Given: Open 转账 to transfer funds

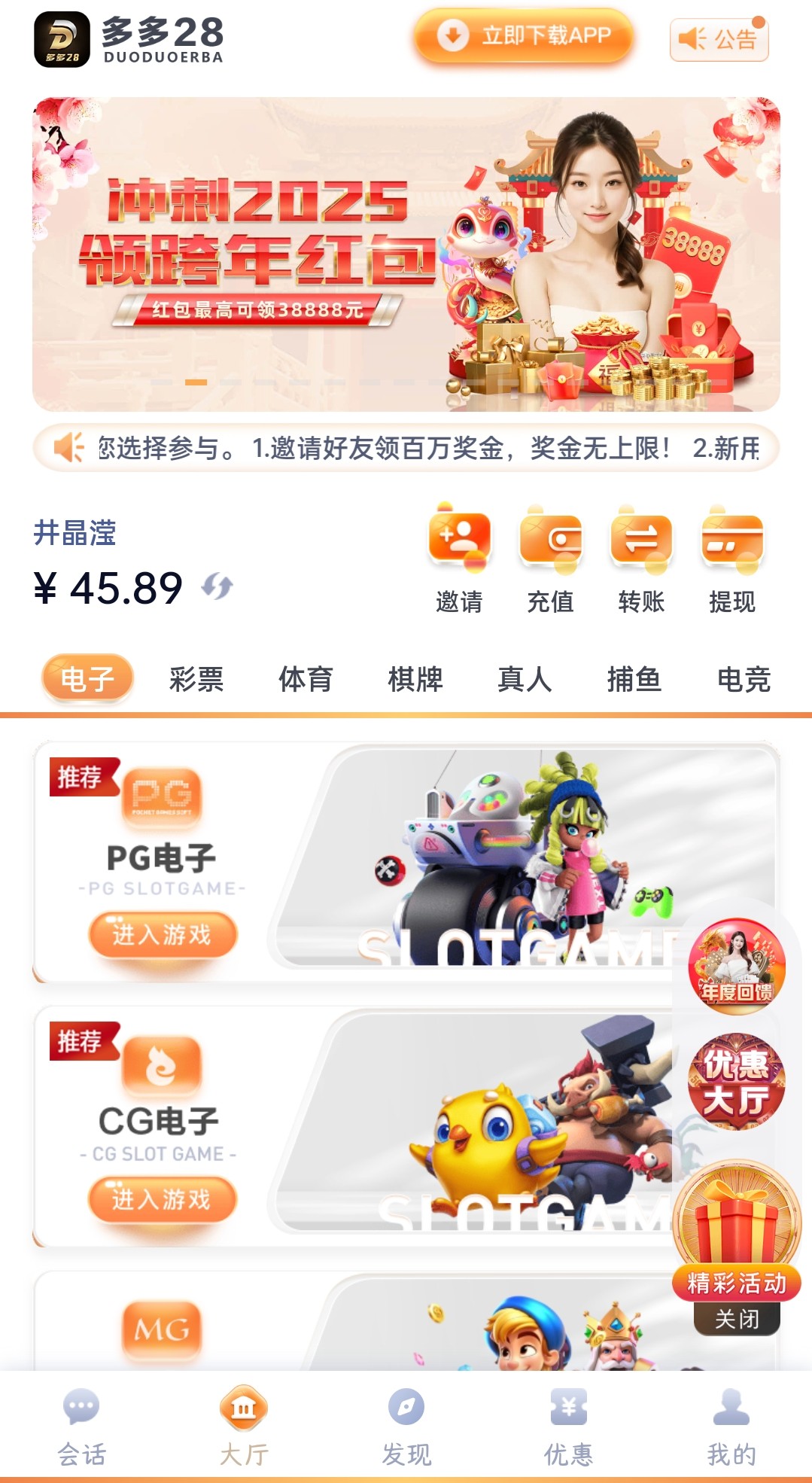Looking at the screenshot, I should (x=641, y=559).
